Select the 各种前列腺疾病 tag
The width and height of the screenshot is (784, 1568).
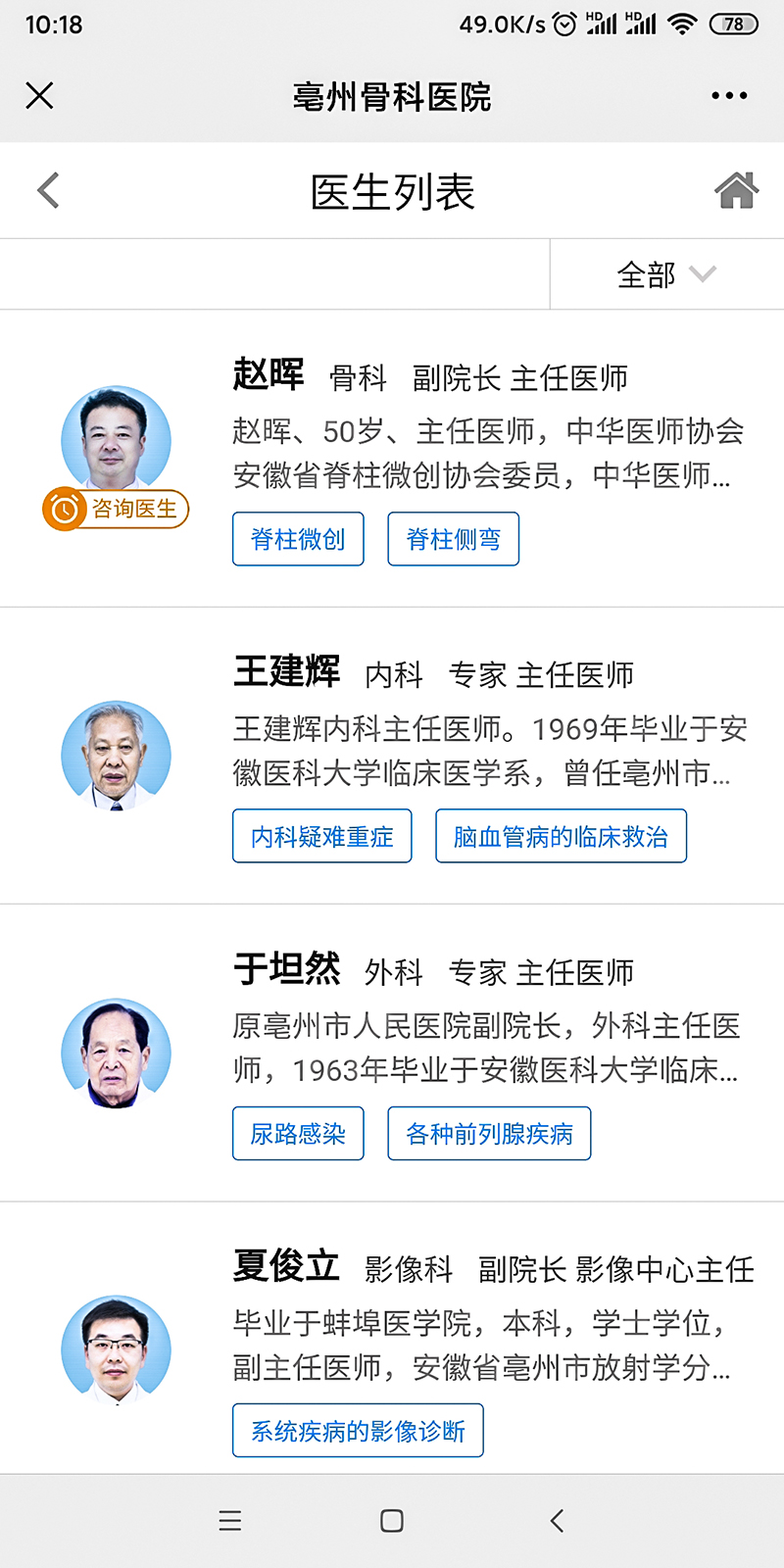coord(489,1134)
